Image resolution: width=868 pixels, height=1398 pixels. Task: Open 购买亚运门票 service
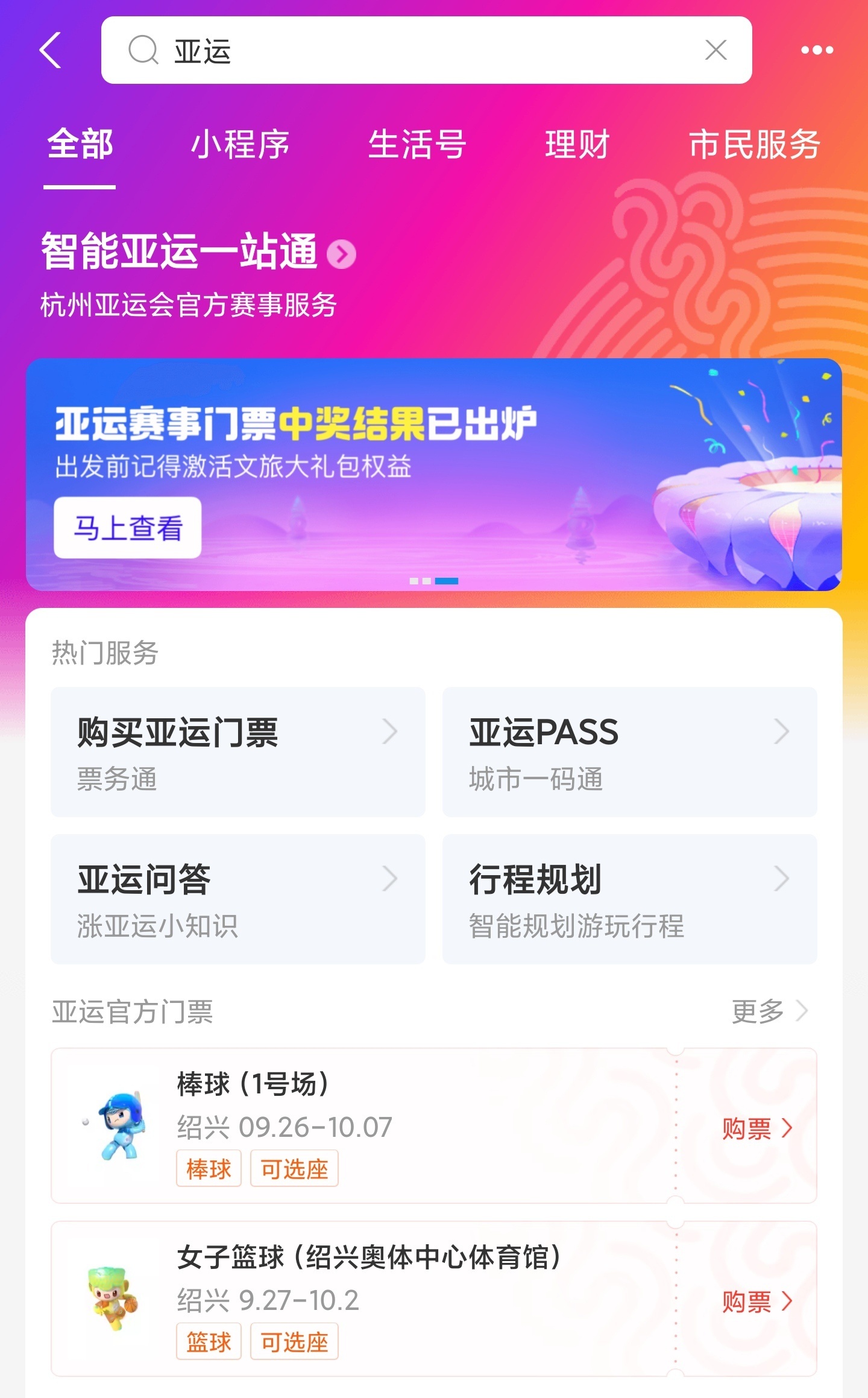[x=238, y=751]
